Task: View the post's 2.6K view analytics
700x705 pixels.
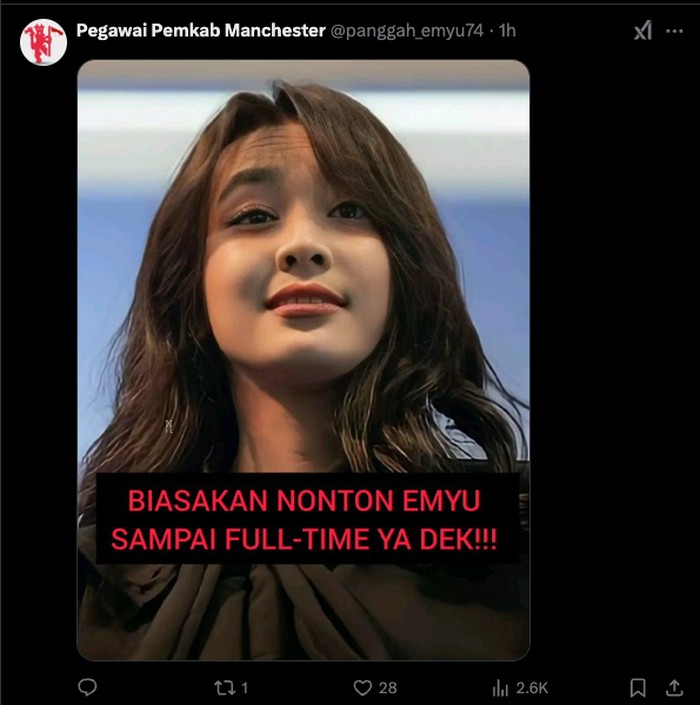Action: click(x=519, y=688)
